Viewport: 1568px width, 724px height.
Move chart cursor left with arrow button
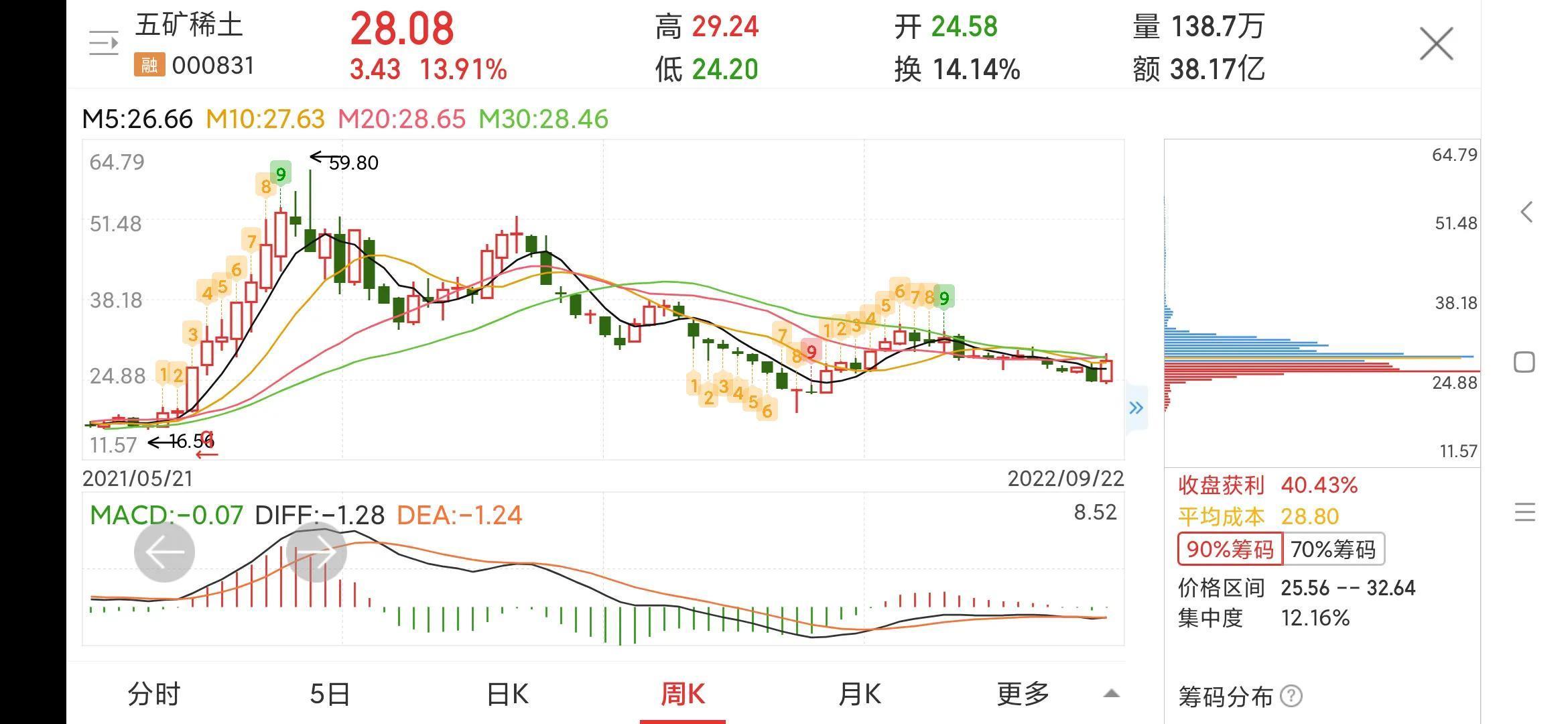[164, 552]
